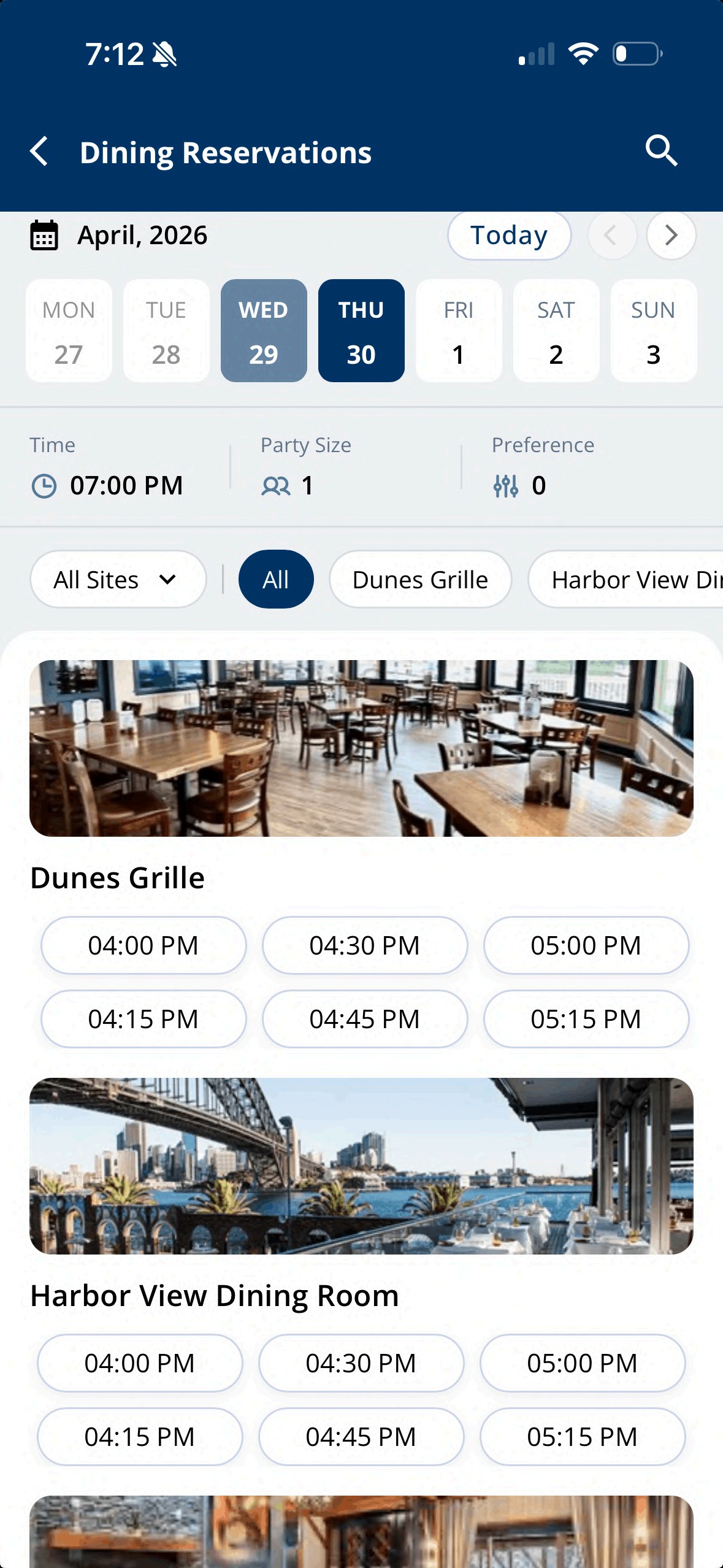
Task: Book Harbor View Dining Room at 04:45 PM
Action: (361, 1437)
